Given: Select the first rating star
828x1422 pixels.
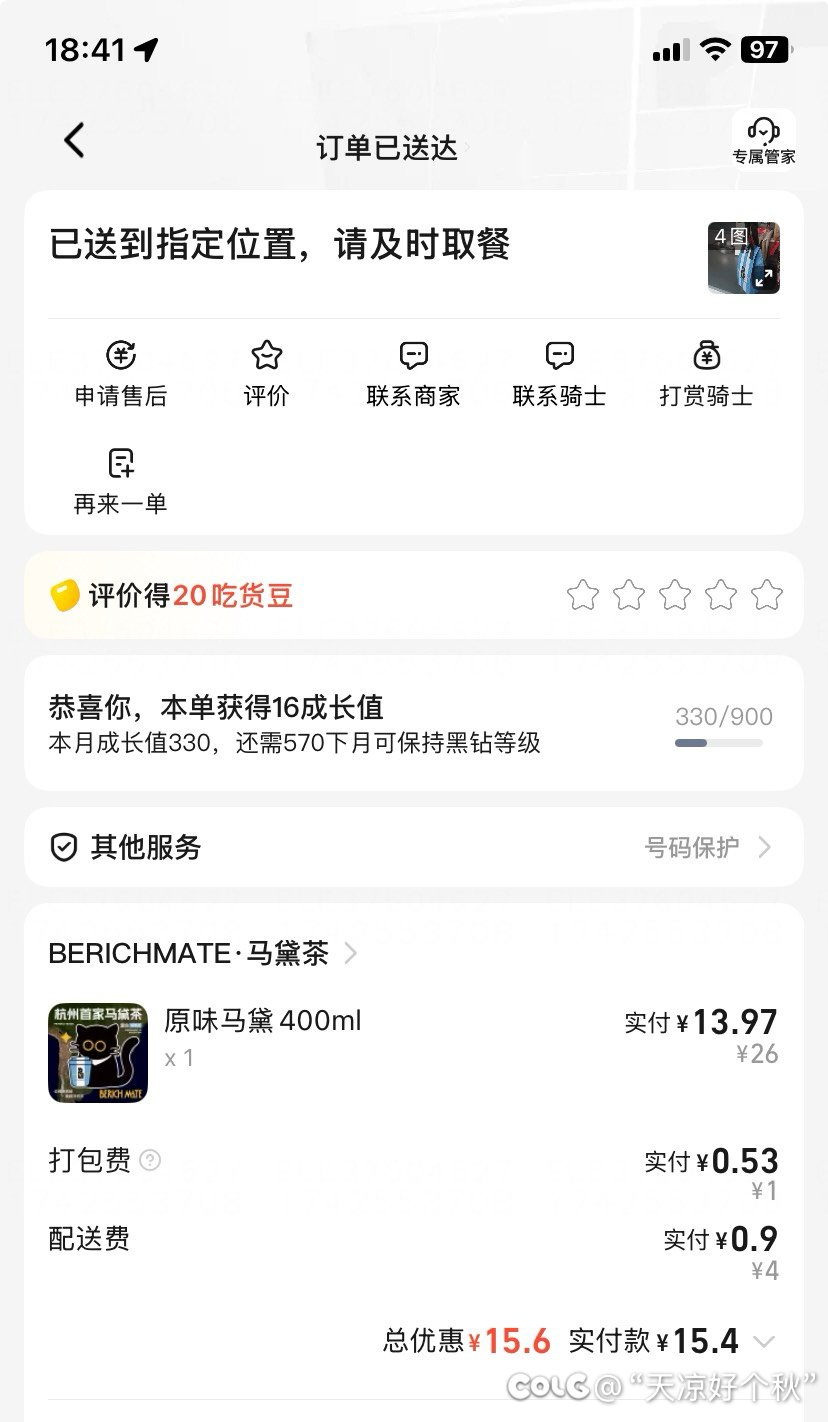Looking at the screenshot, I should pos(582,594).
